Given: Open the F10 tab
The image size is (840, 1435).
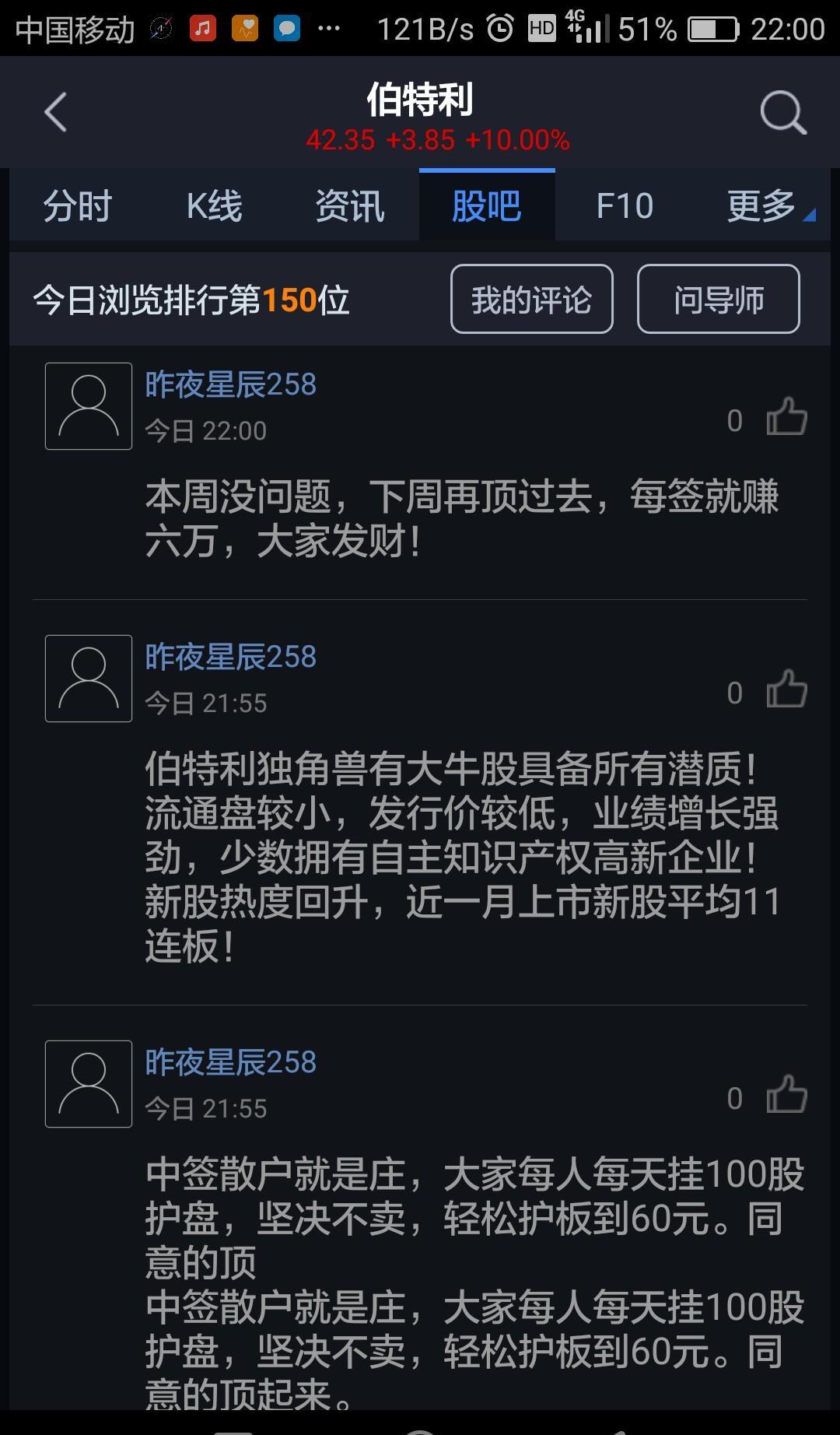Looking at the screenshot, I should click(x=623, y=205).
